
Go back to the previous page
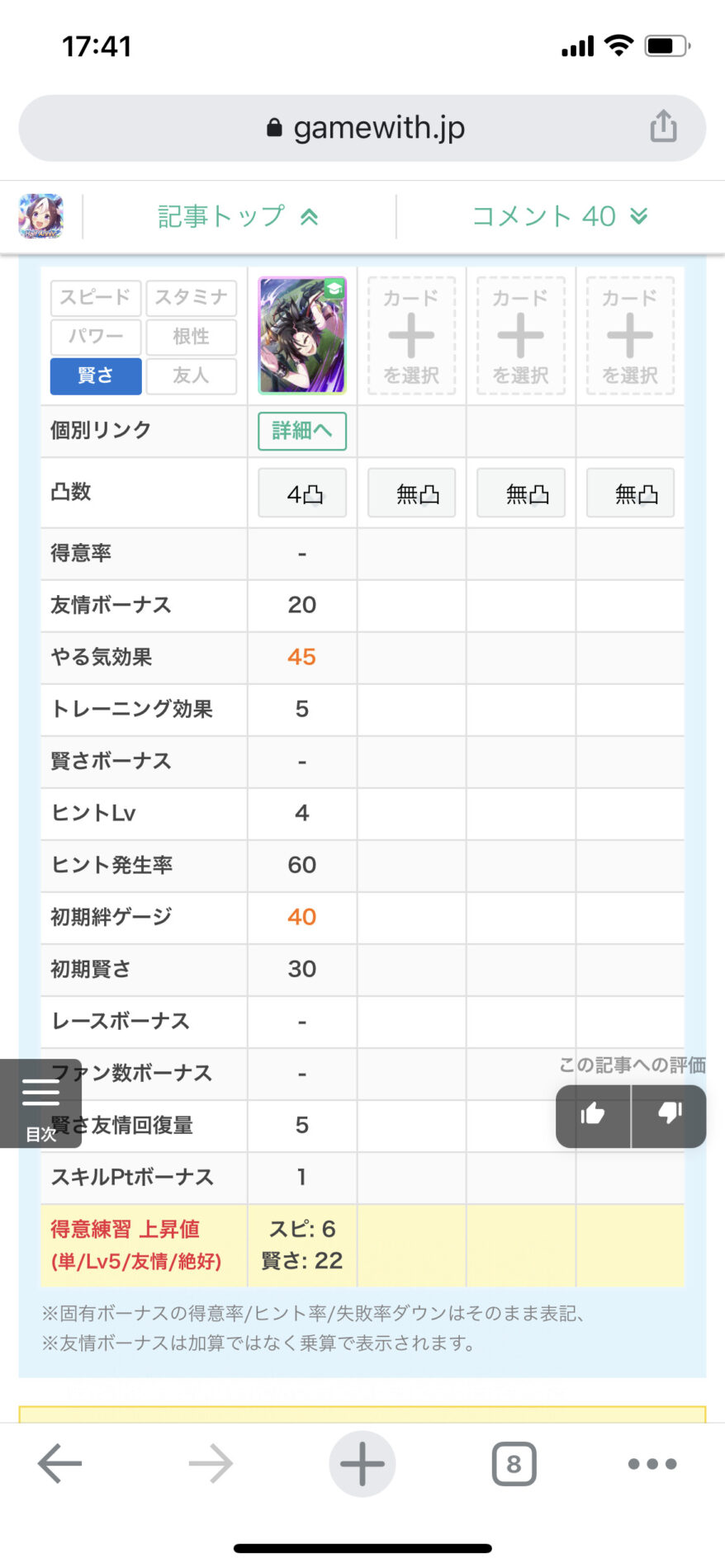[x=59, y=1464]
